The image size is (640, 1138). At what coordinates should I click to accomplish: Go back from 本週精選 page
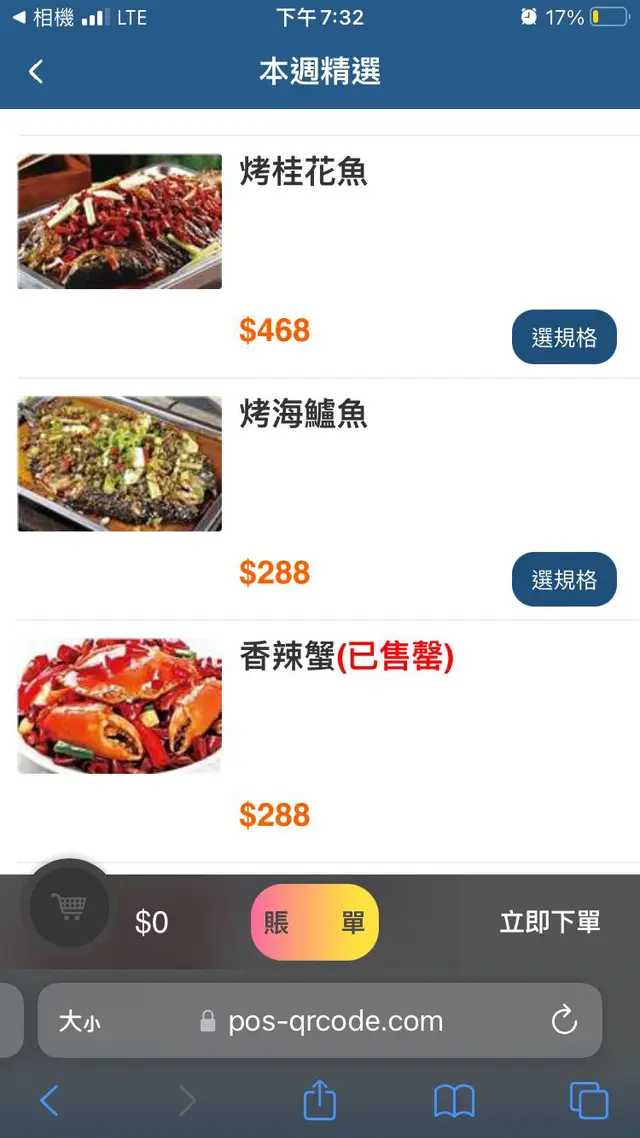tap(36, 71)
